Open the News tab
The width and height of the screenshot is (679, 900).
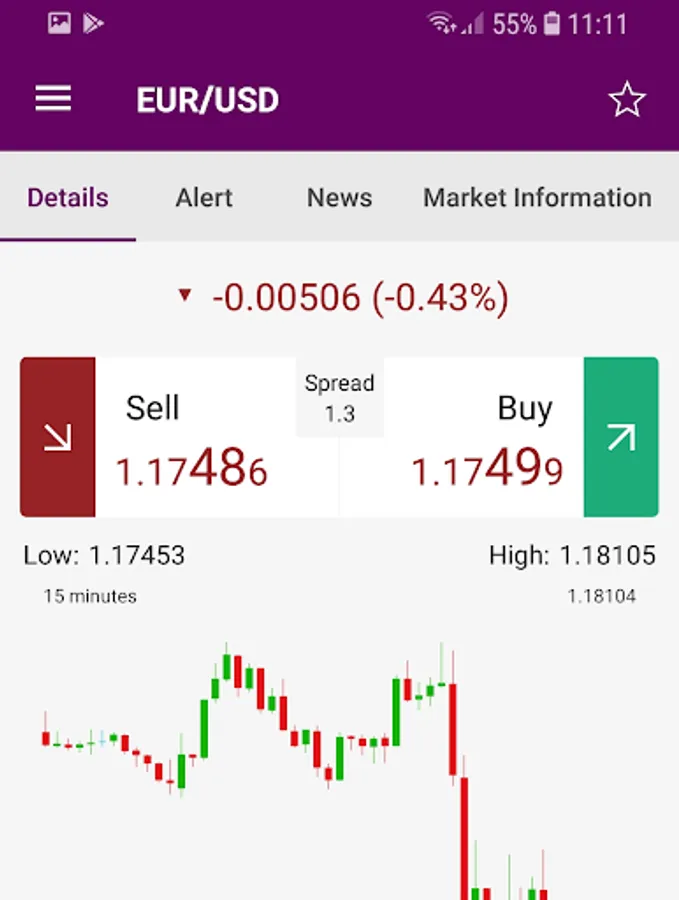(x=339, y=198)
